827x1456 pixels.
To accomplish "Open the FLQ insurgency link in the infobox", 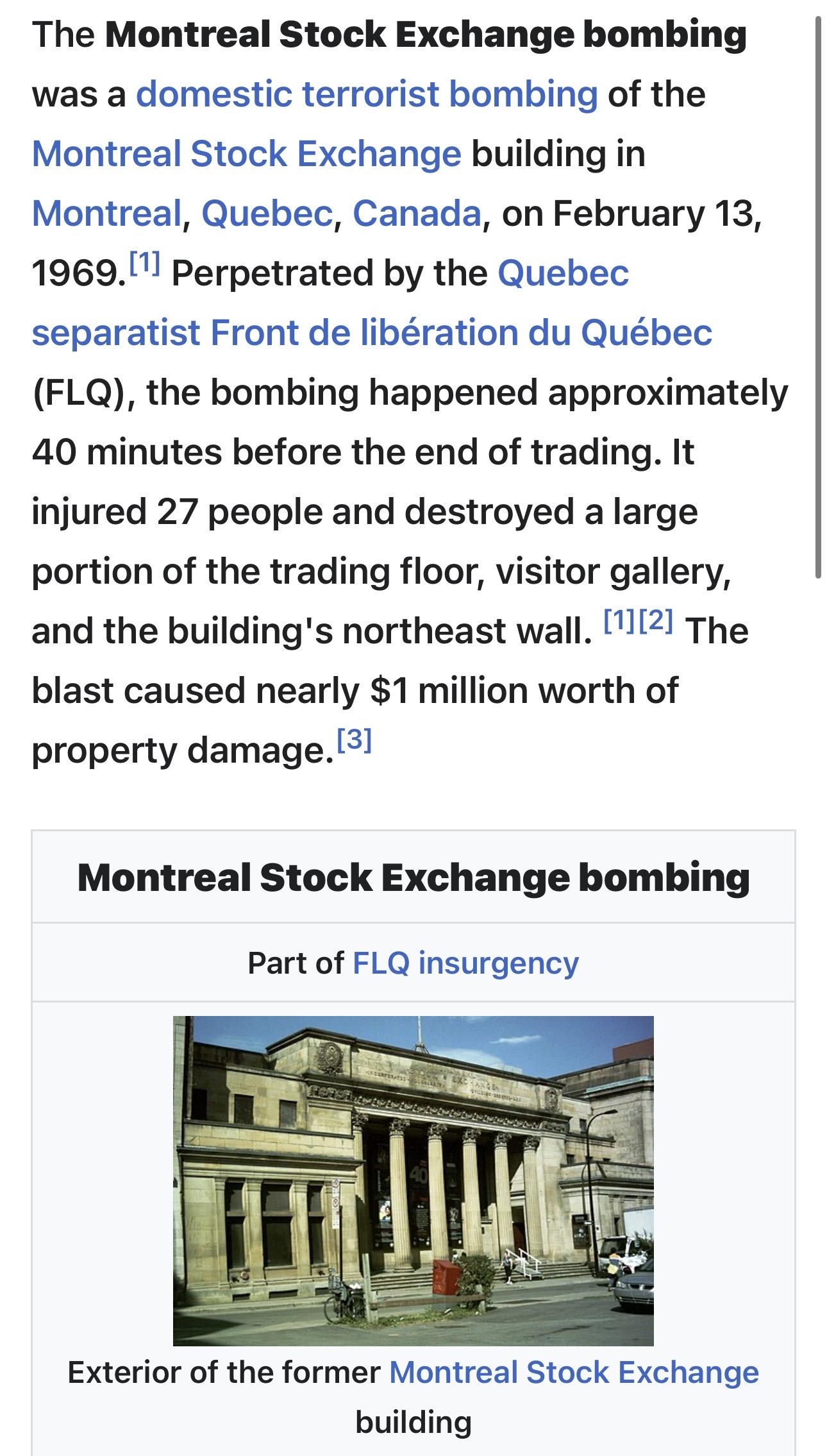I will pos(465,963).
